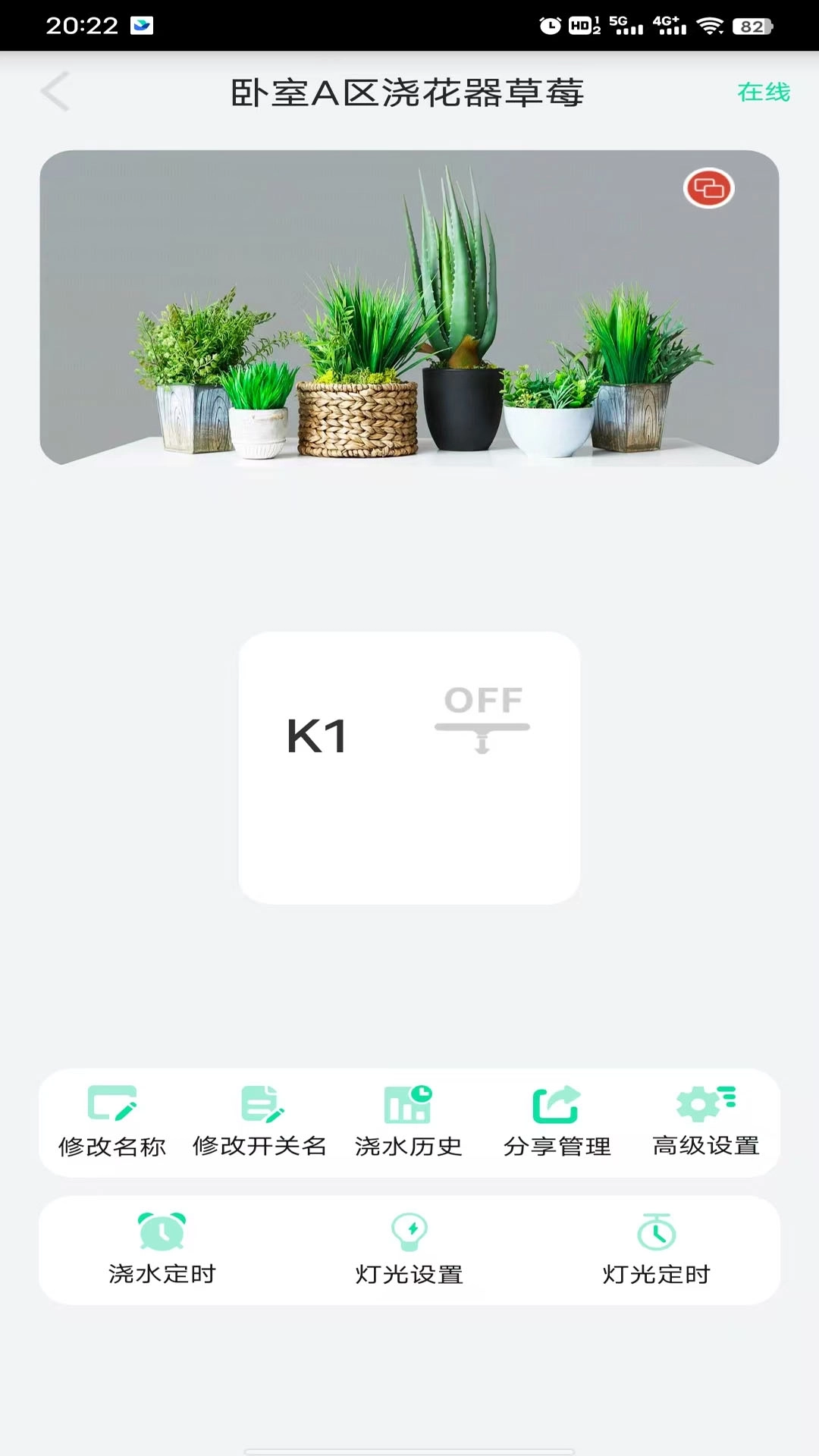Expand the device title 卧室A区浇花器草莓
Image resolution: width=819 pixels, height=1456 pixels.
pos(409,93)
